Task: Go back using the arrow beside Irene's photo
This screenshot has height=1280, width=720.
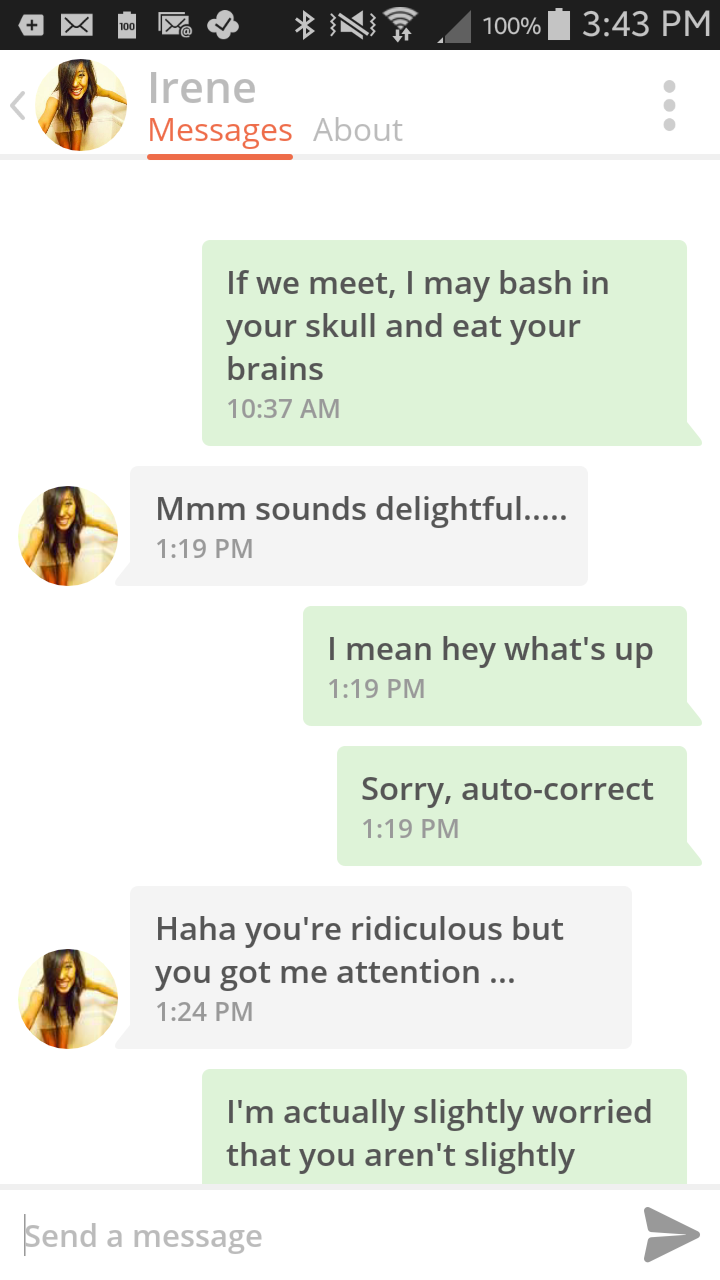Action: tap(18, 105)
